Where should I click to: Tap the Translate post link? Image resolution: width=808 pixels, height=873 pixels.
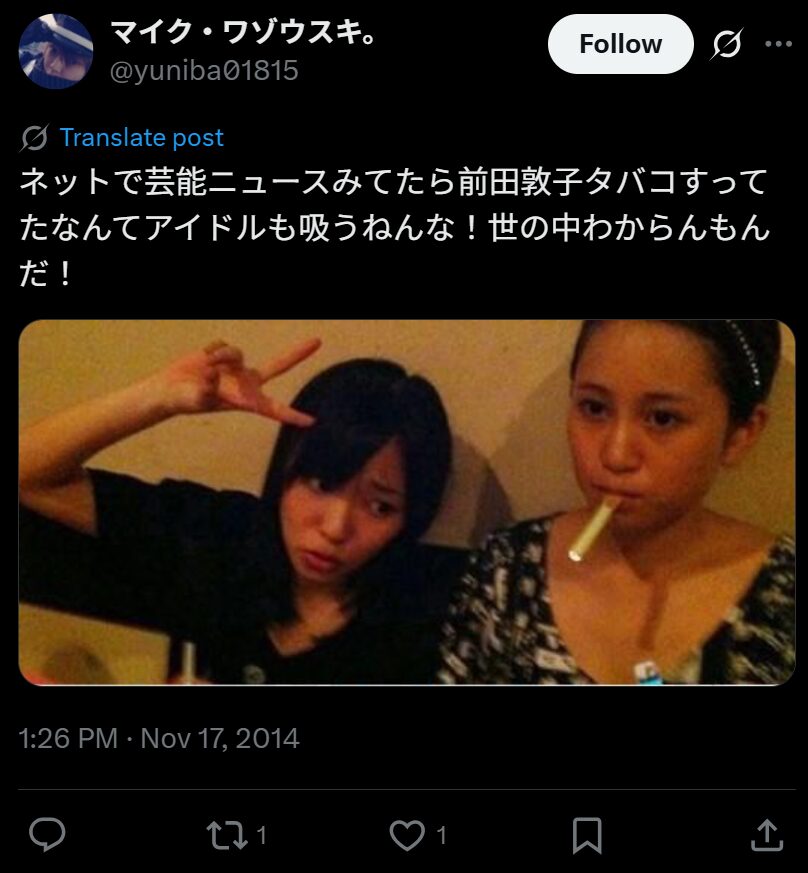[x=141, y=138]
